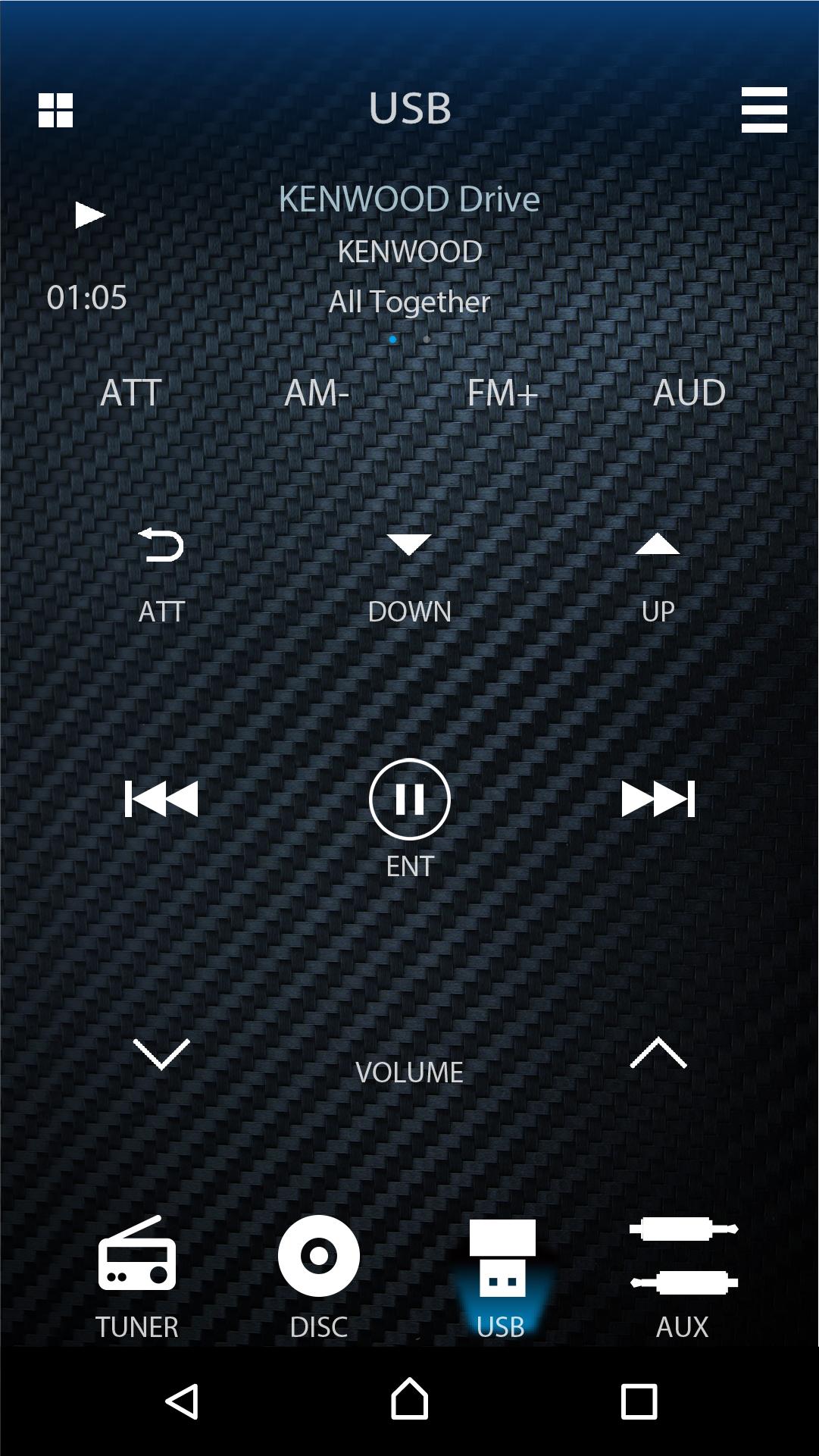Skip to next track

(658, 798)
